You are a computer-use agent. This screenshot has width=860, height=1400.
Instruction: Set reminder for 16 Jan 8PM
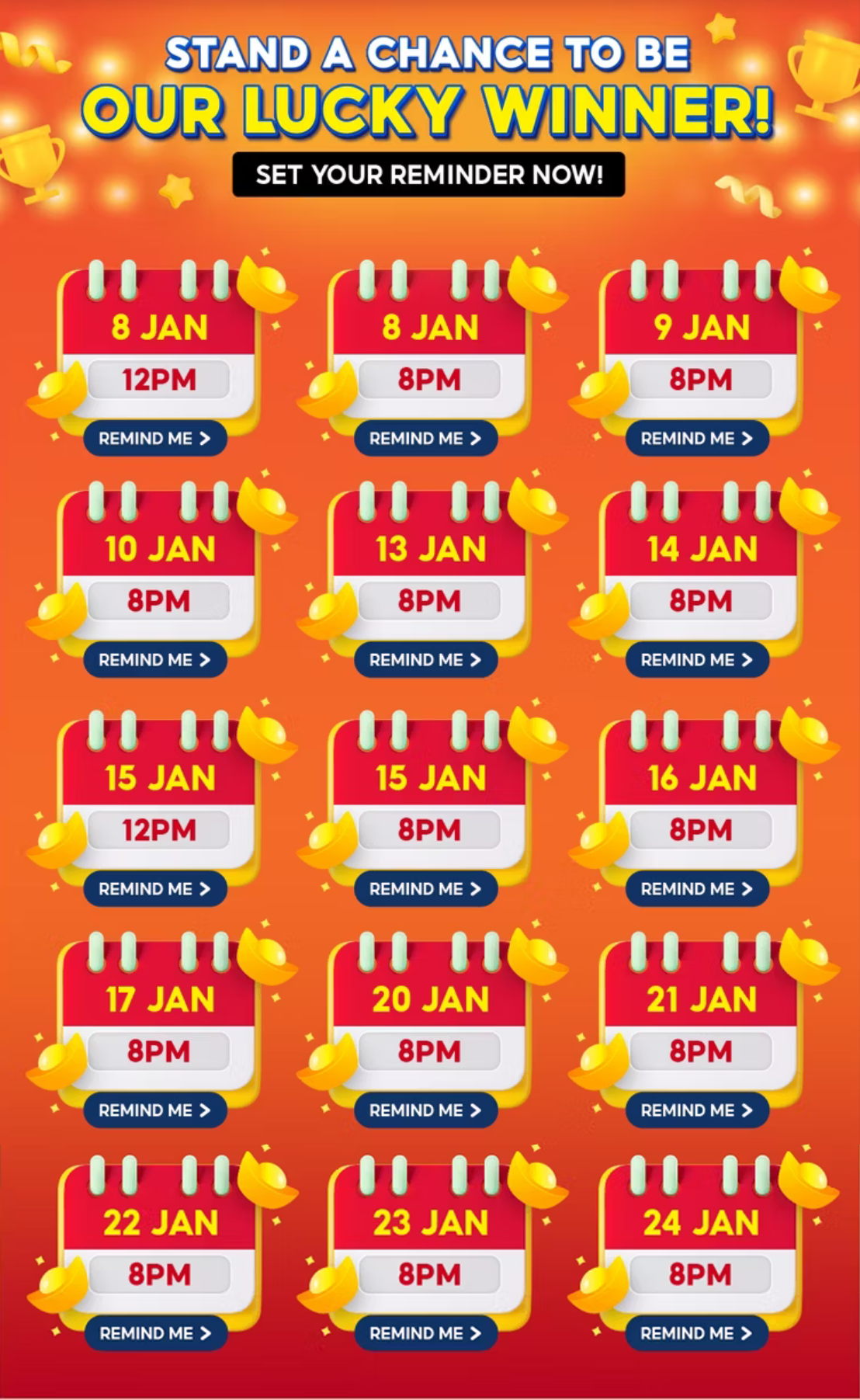[x=697, y=889]
